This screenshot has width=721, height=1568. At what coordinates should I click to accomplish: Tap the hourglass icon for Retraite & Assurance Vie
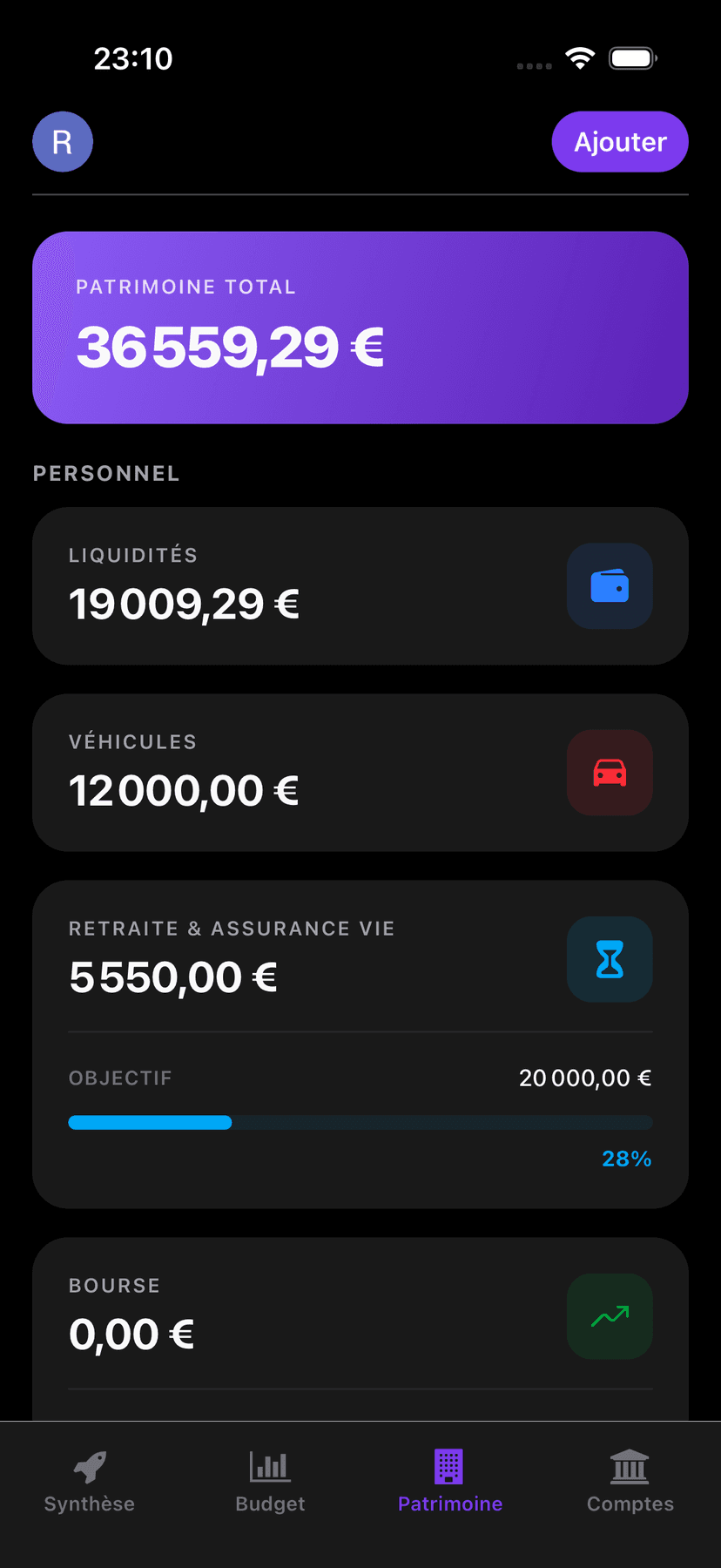coord(610,959)
